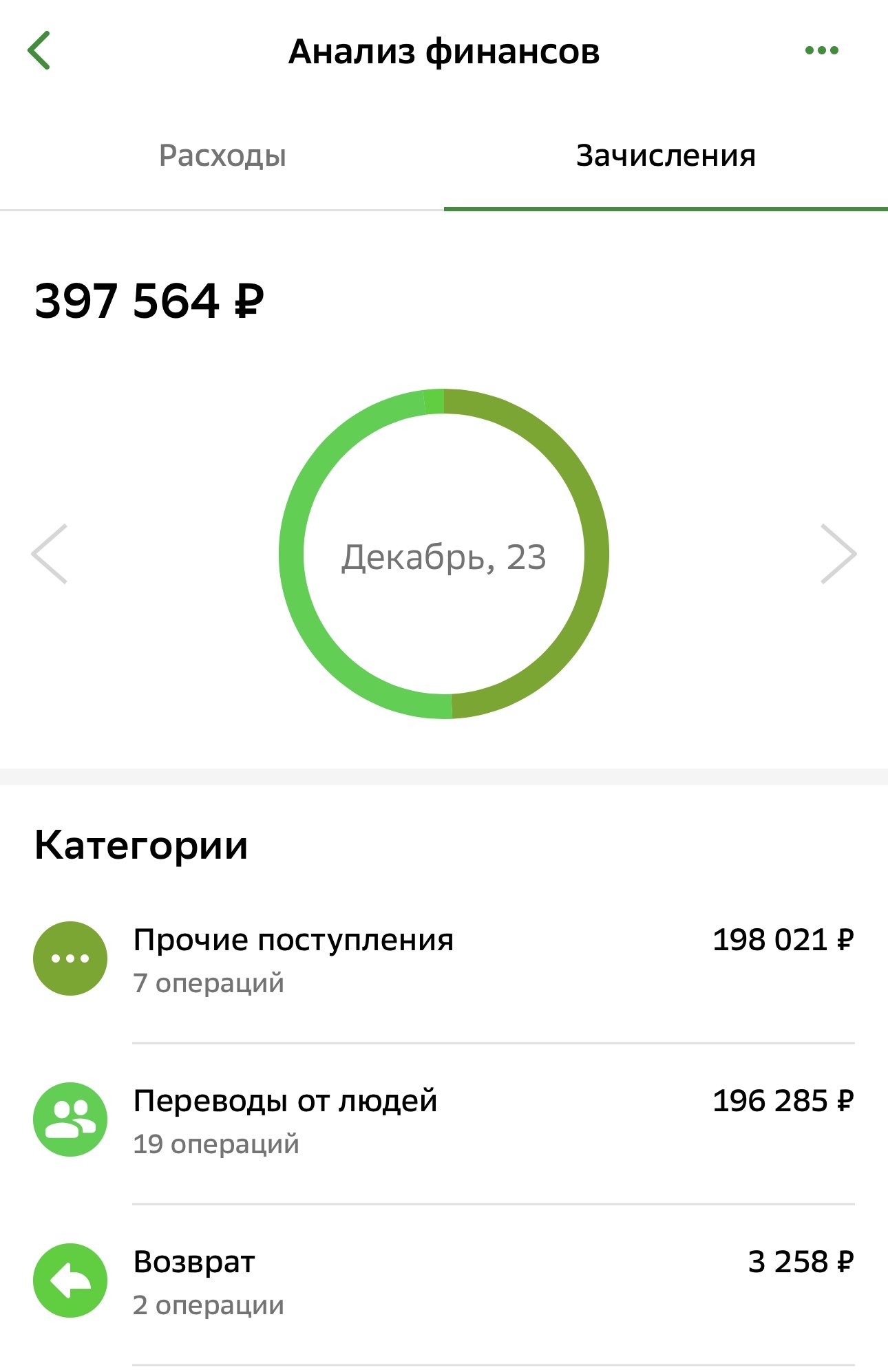Select the Зачисления tab
Viewport: 888px width, 1372px height.
pos(666,156)
